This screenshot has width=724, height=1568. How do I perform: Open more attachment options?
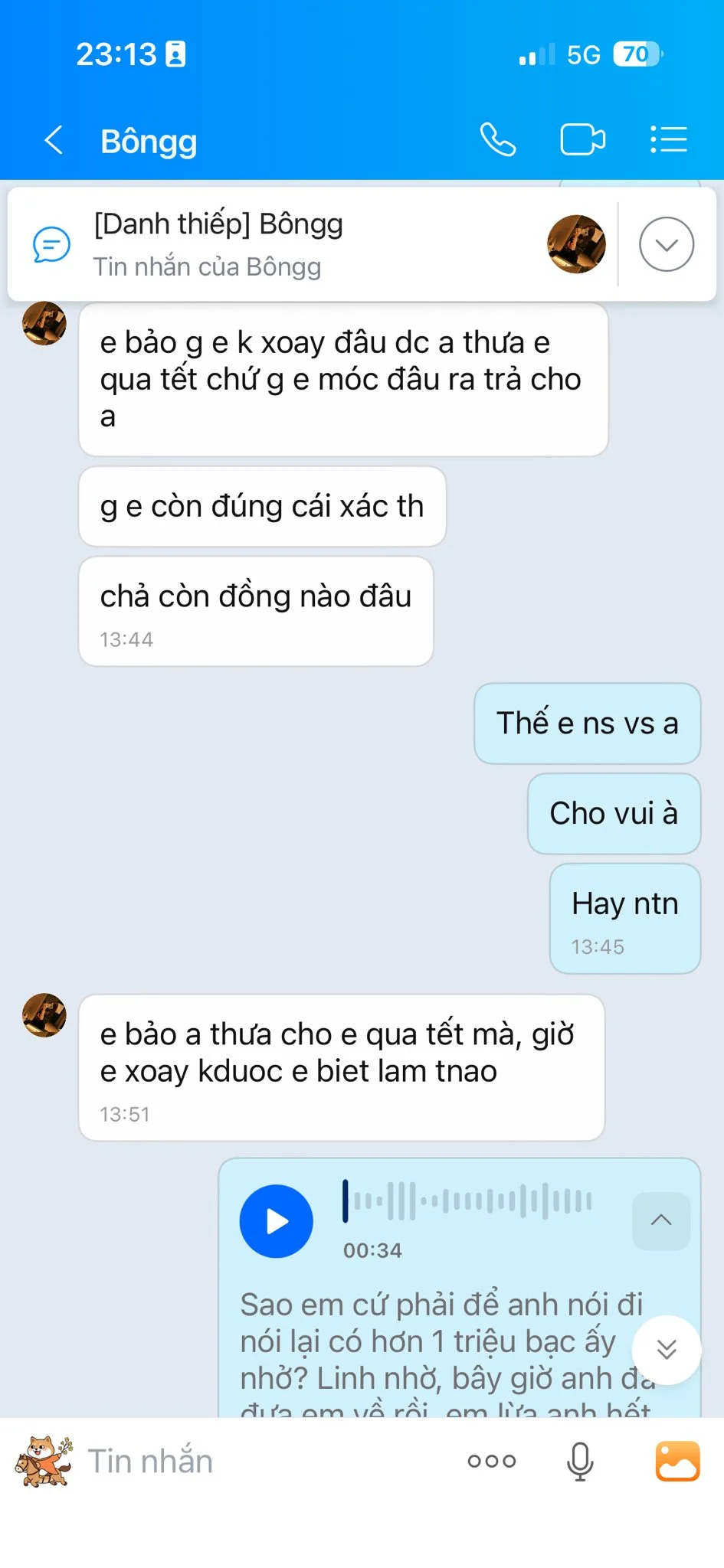point(492,1461)
